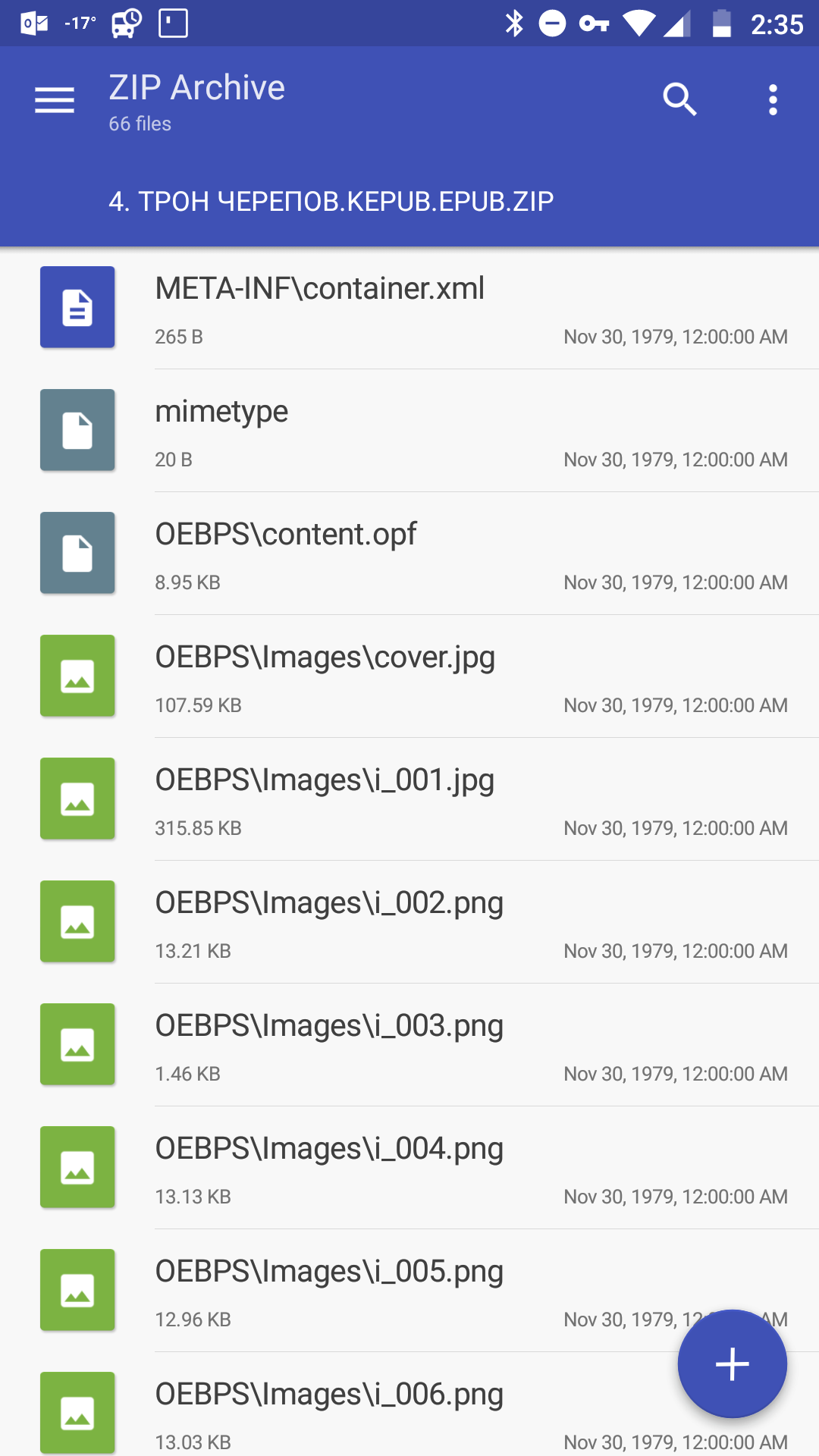Search files in the archive

click(679, 100)
